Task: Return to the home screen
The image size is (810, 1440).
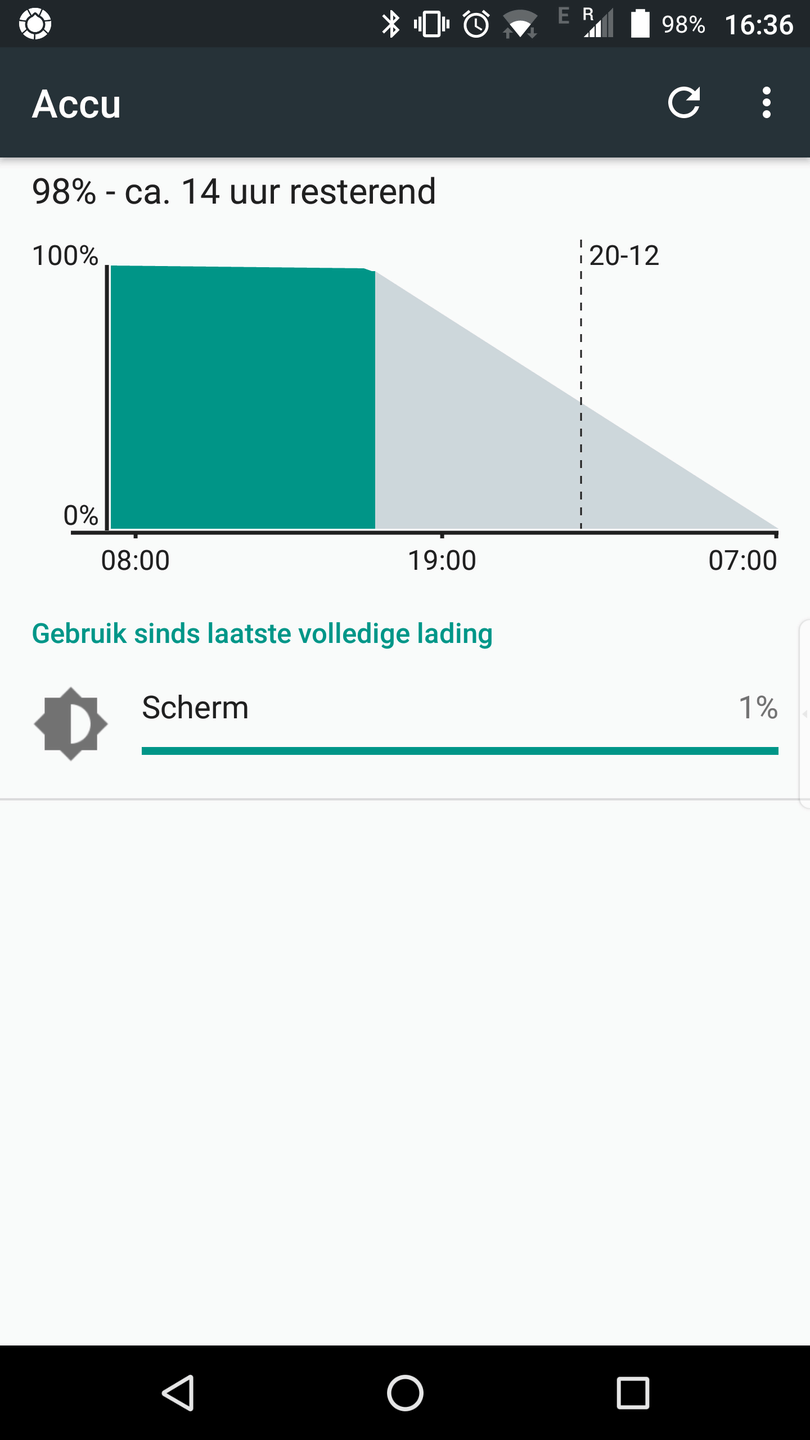Action: point(405,1392)
